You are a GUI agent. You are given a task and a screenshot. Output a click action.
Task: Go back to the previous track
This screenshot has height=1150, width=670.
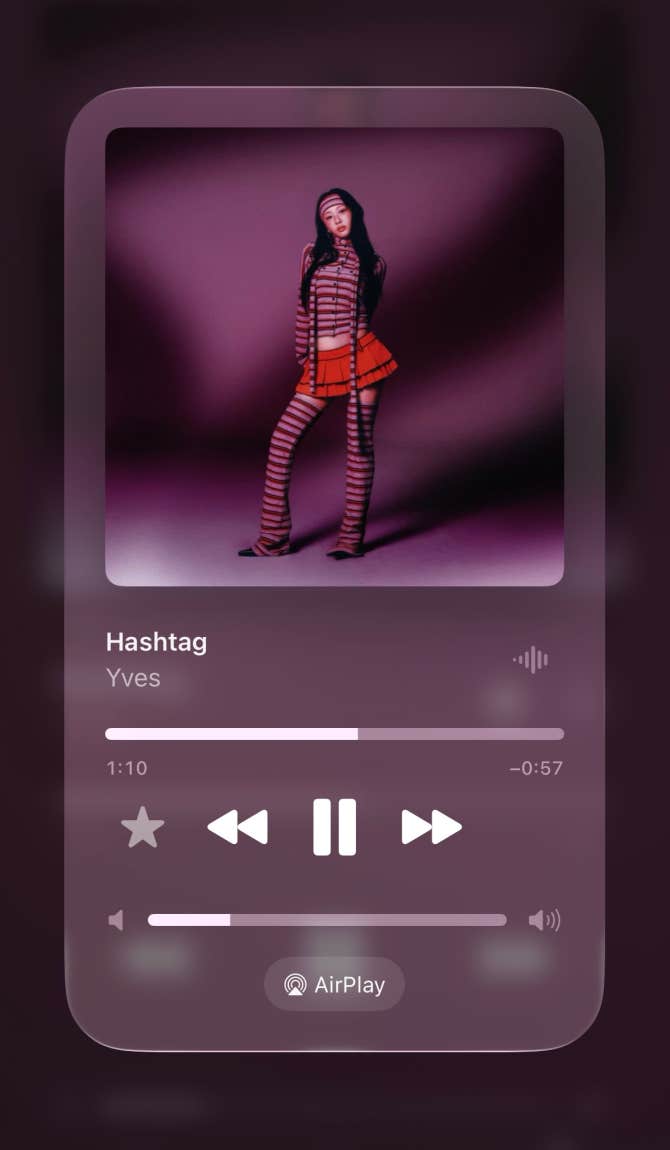[x=237, y=827]
